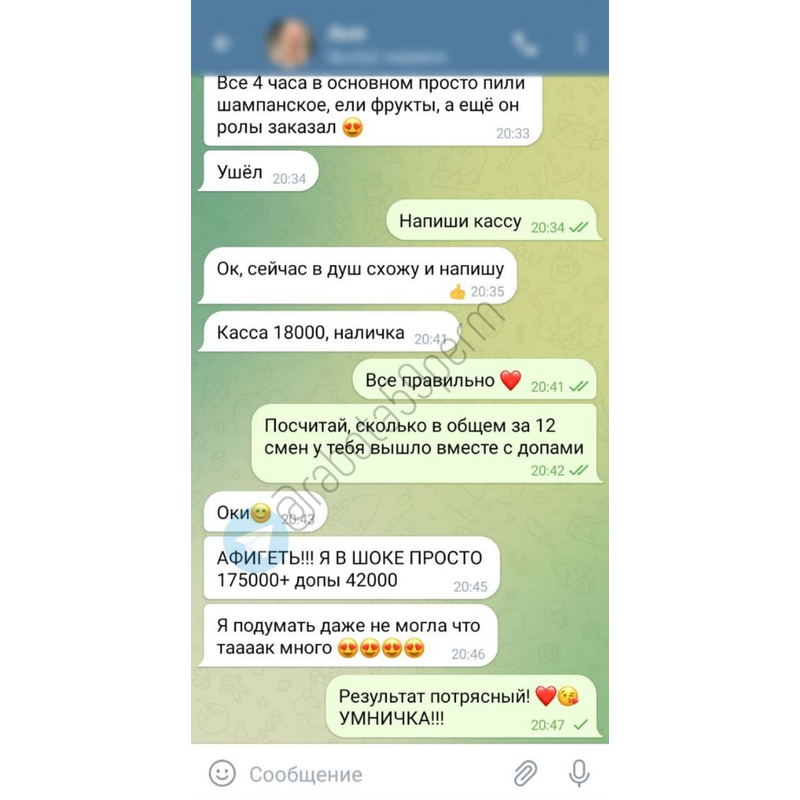The height and width of the screenshot is (800, 800).
Task: Attach a file with the paperclip
Action: [525, 773]
